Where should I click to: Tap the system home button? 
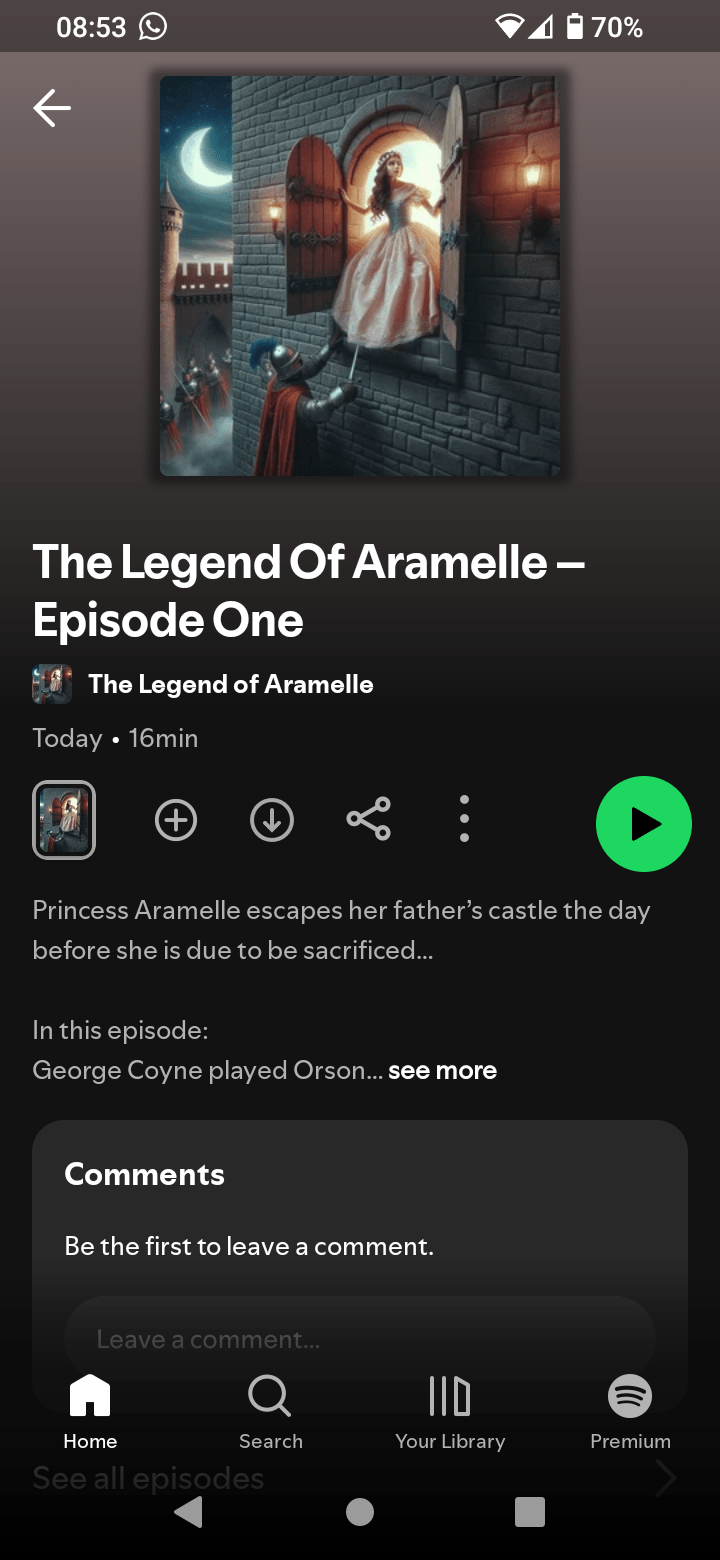(360, 1512)
